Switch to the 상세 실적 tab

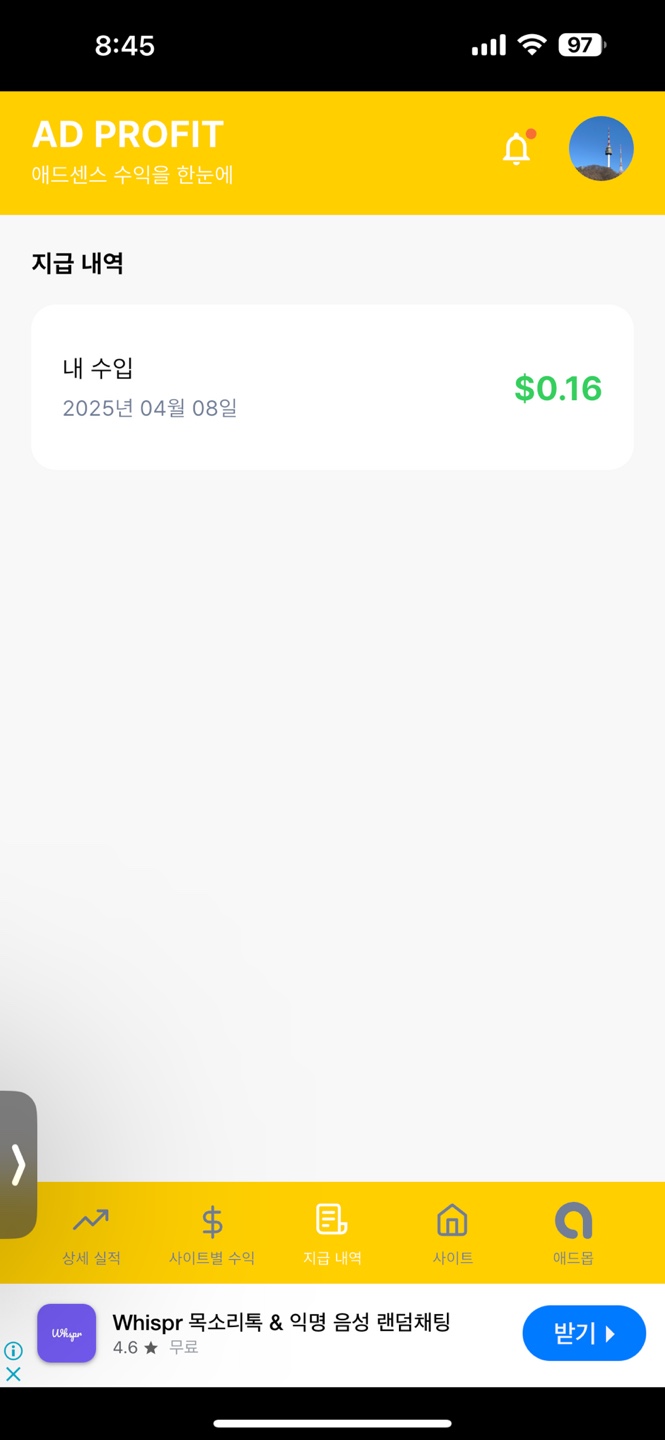coord(91,1234)
